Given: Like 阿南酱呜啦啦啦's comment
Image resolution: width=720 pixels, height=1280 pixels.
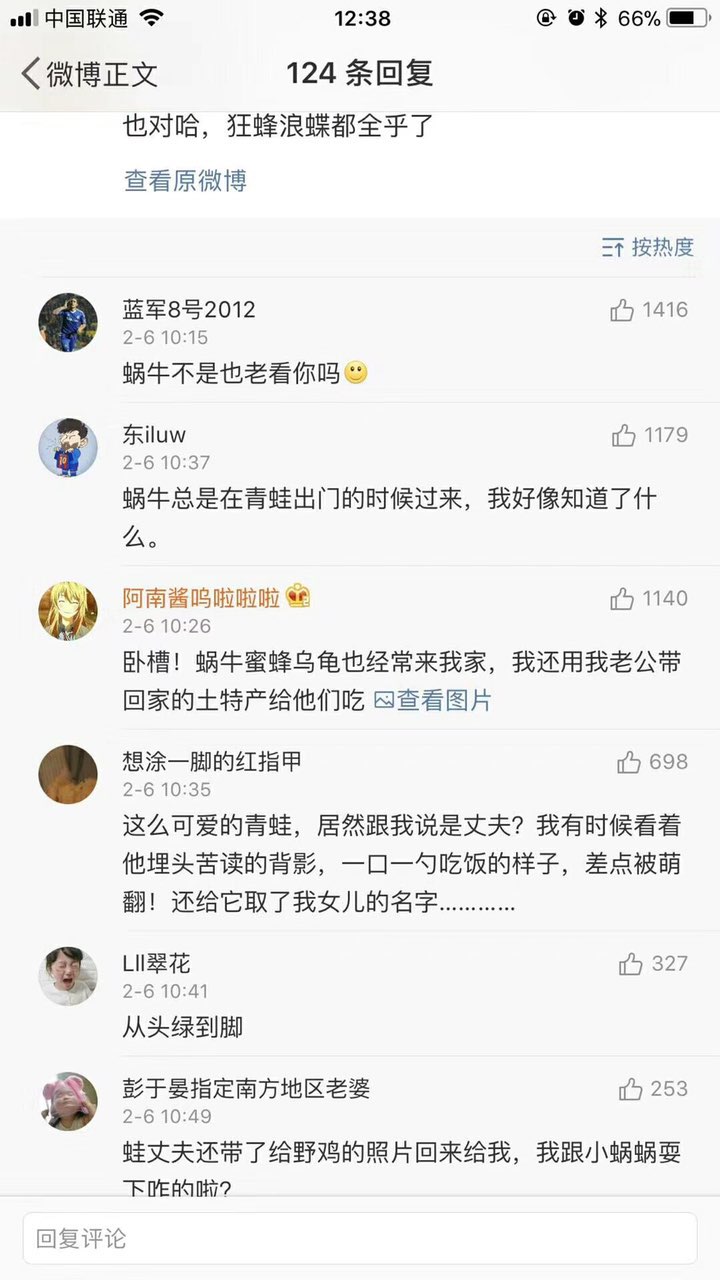Looking at the screenshot, I should pyautogui.click(x=622, y=598).
